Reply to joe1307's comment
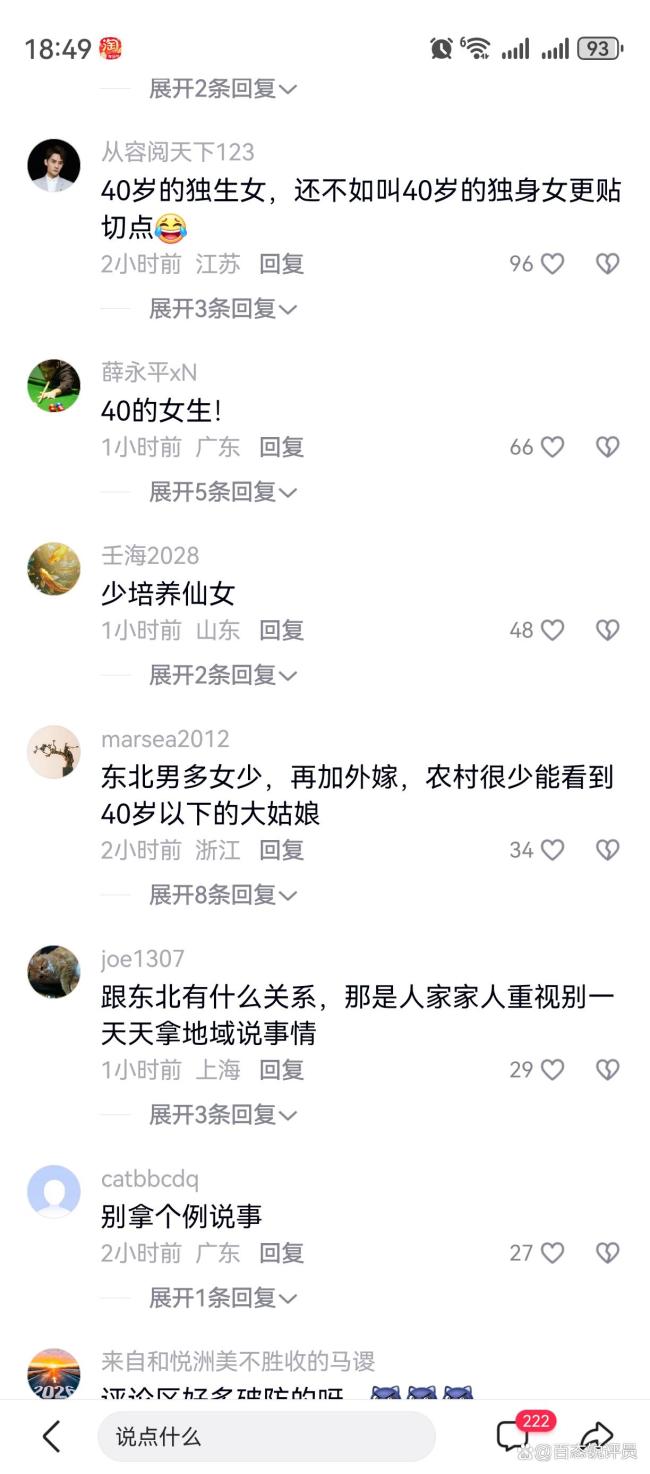This screenshot has width=650, height=1474. [281, 1070]
